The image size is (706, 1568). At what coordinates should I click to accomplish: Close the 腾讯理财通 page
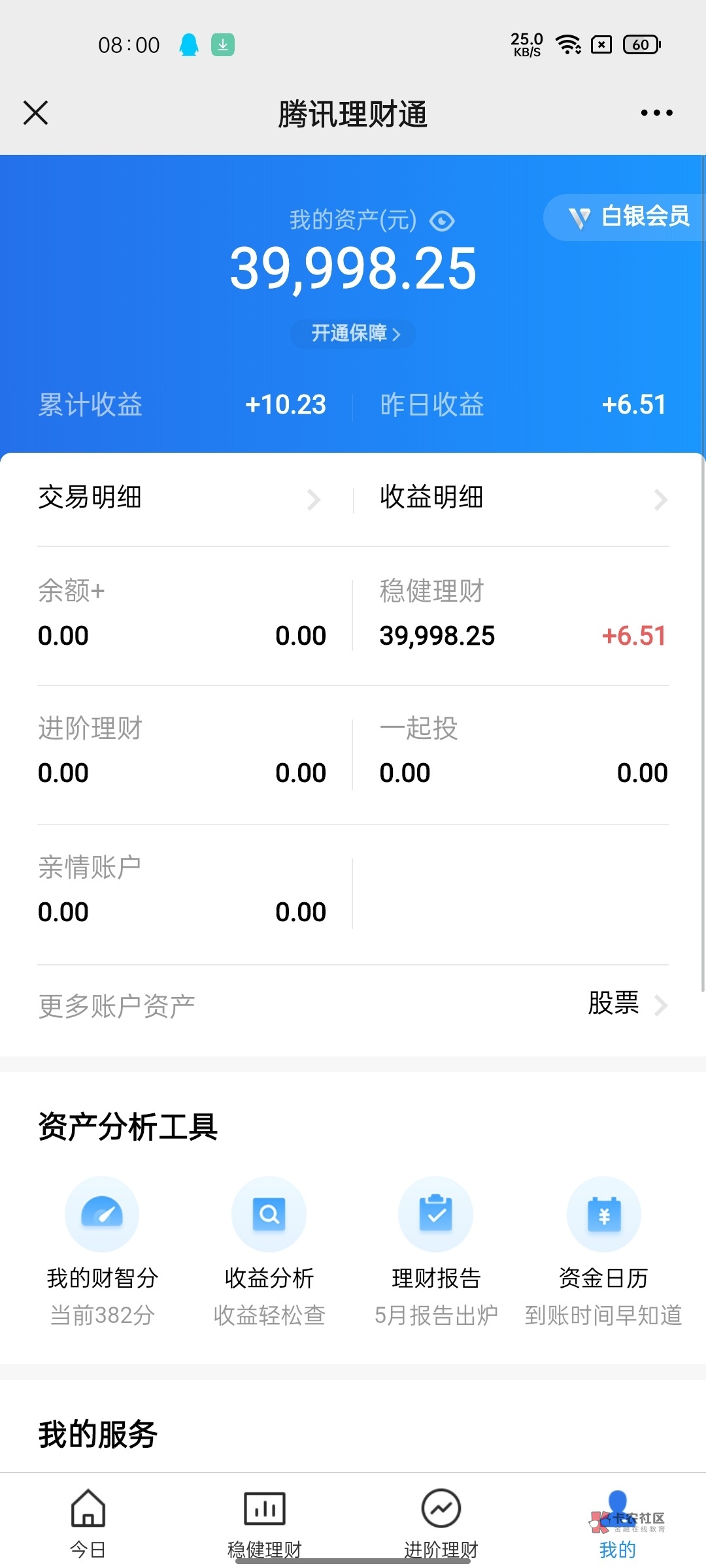coord(36,112)
